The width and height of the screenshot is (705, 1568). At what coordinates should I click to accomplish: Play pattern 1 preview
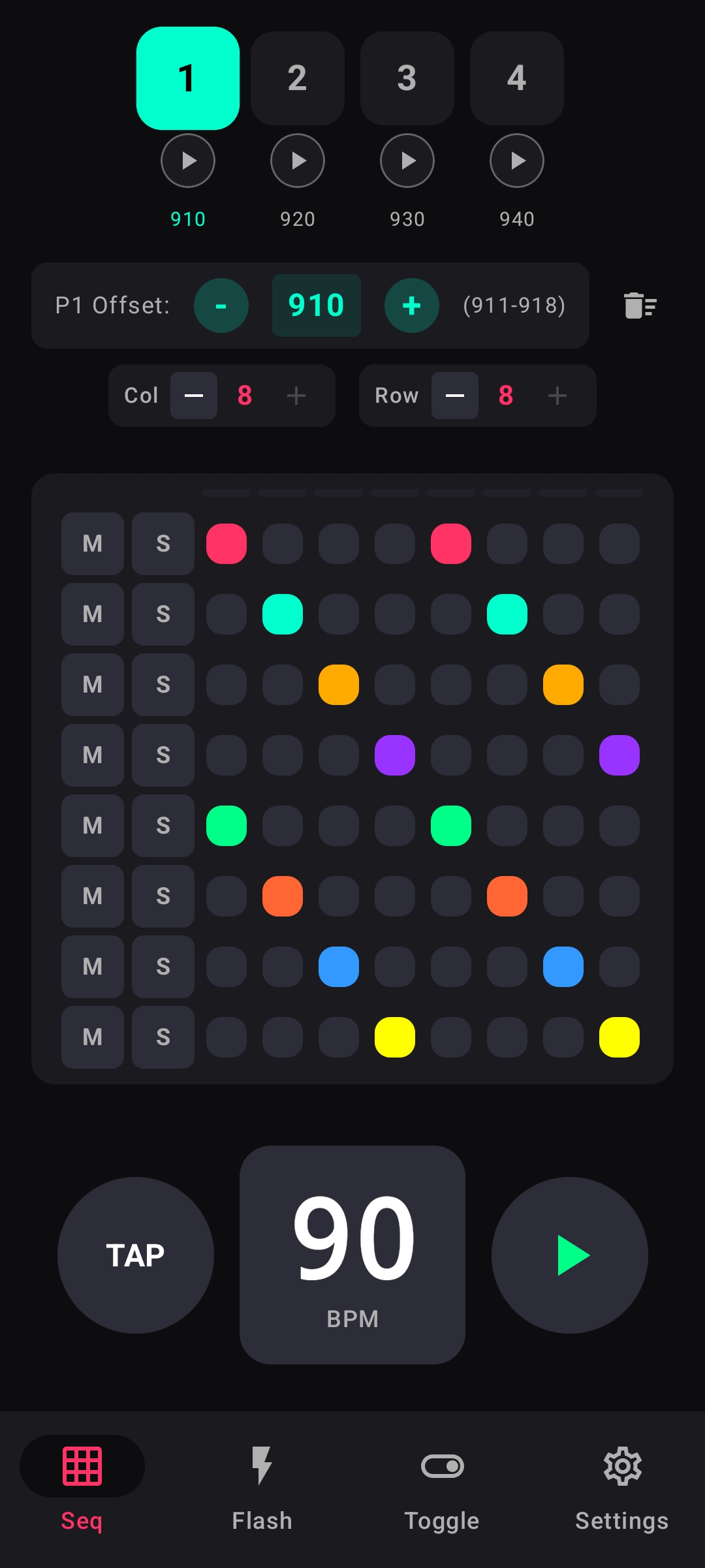[x=188, y=161]
